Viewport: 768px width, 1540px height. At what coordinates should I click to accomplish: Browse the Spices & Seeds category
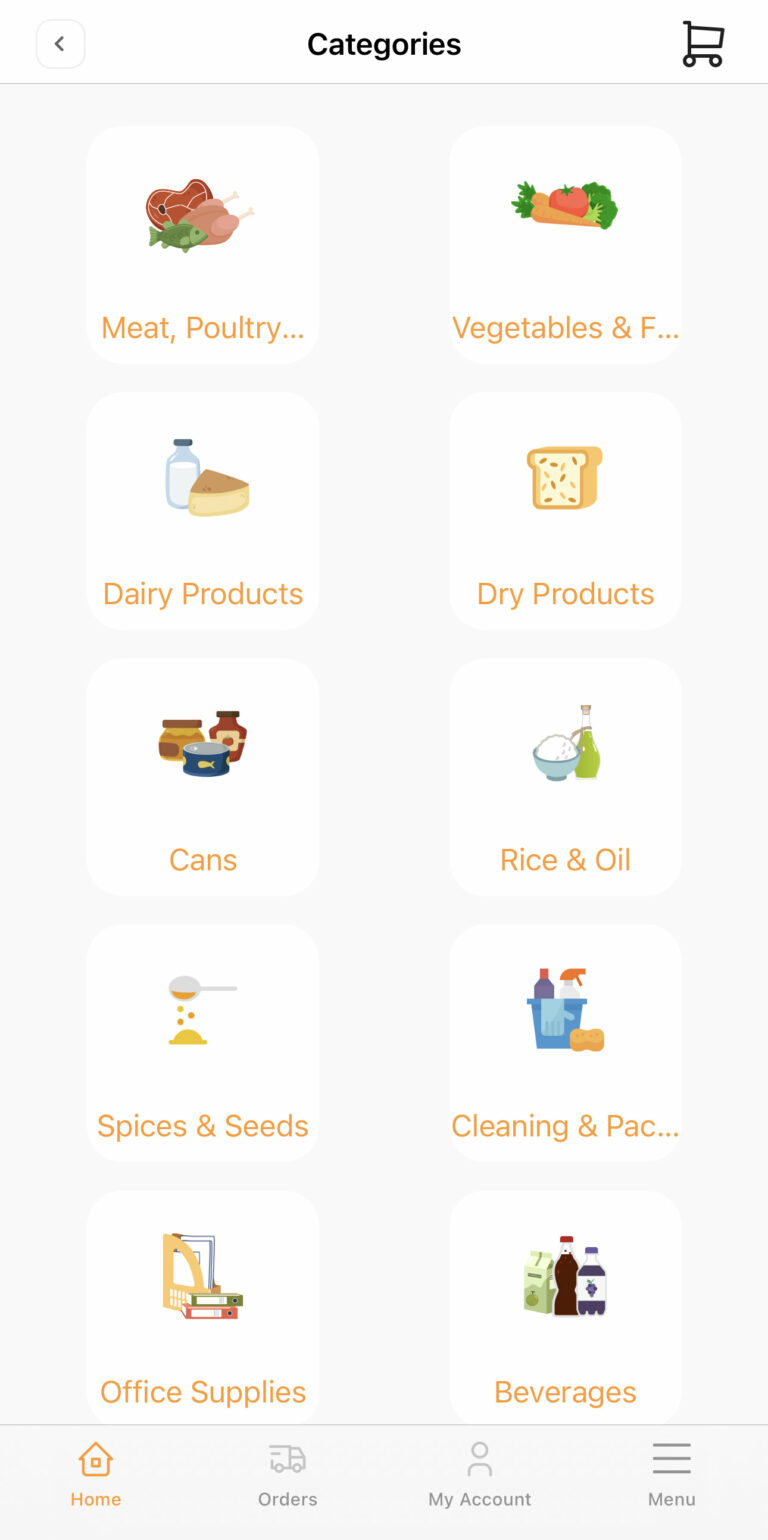pos(203,1042)
